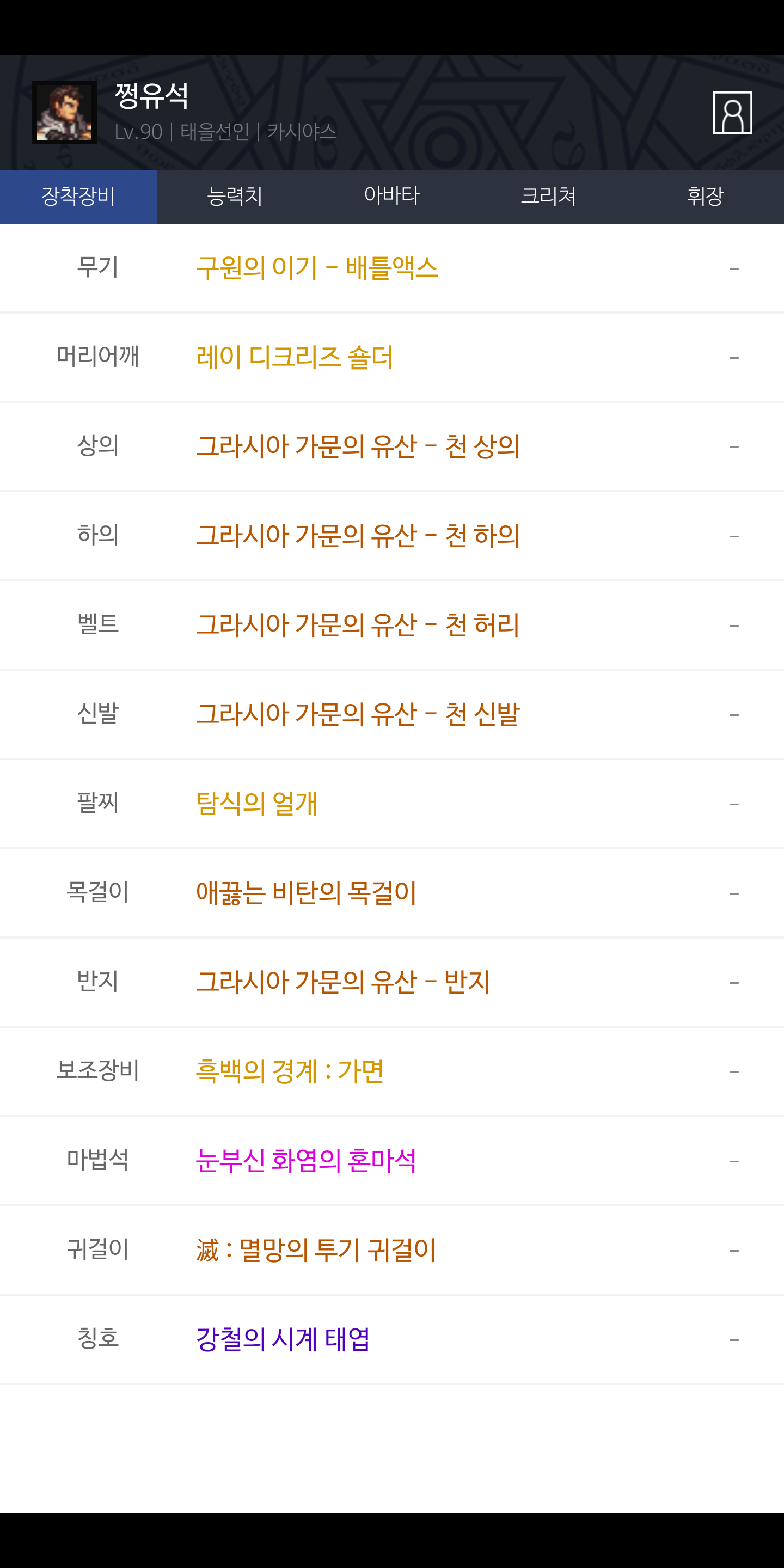The width and height of the screenshot is (784, 1568).
Task: Switch to the 능력치 tab
Action: (235, 197)
